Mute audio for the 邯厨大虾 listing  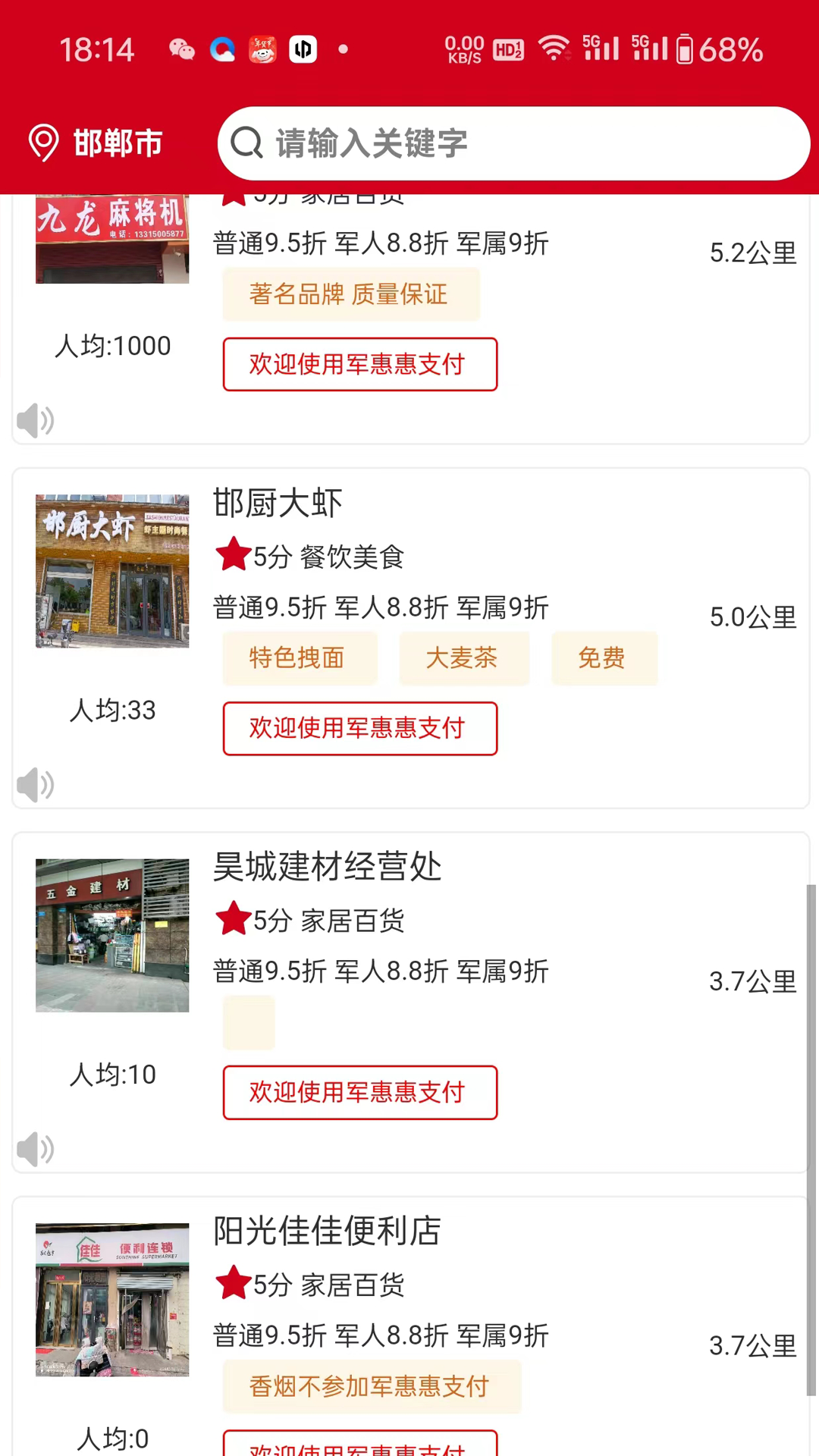[x=35, y=786]
